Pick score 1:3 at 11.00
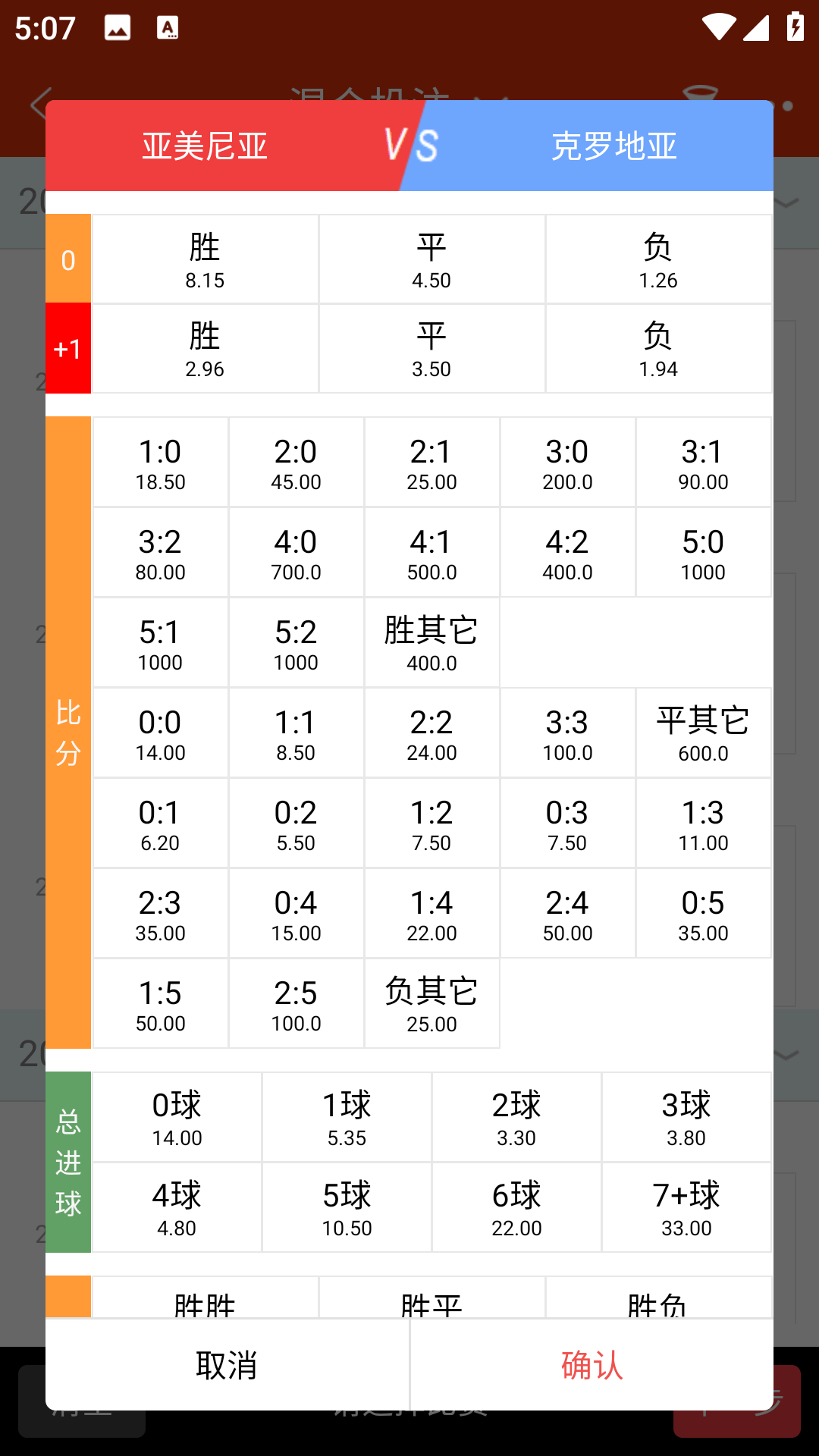This screenshot has height=1456, width=819. pyautogui.click(x=703, y=824)
